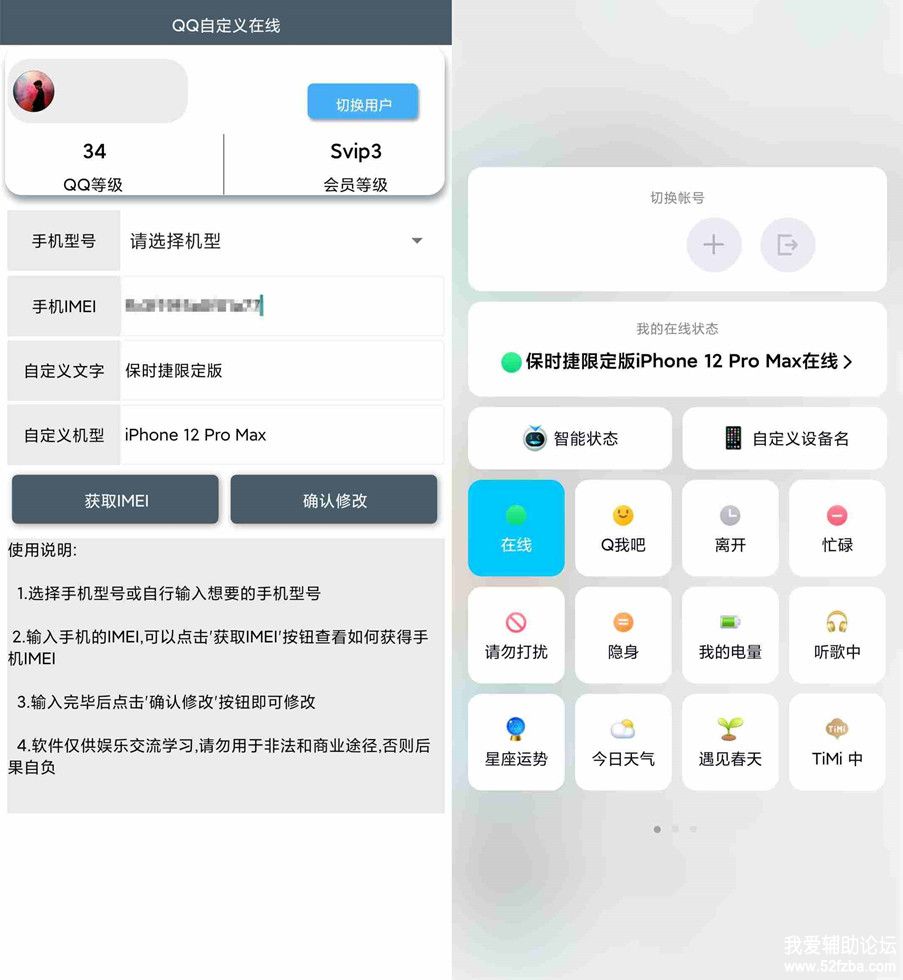Enable 请勿打扰 status
Screen dimensions: 903x980
(x=516, y=635)
